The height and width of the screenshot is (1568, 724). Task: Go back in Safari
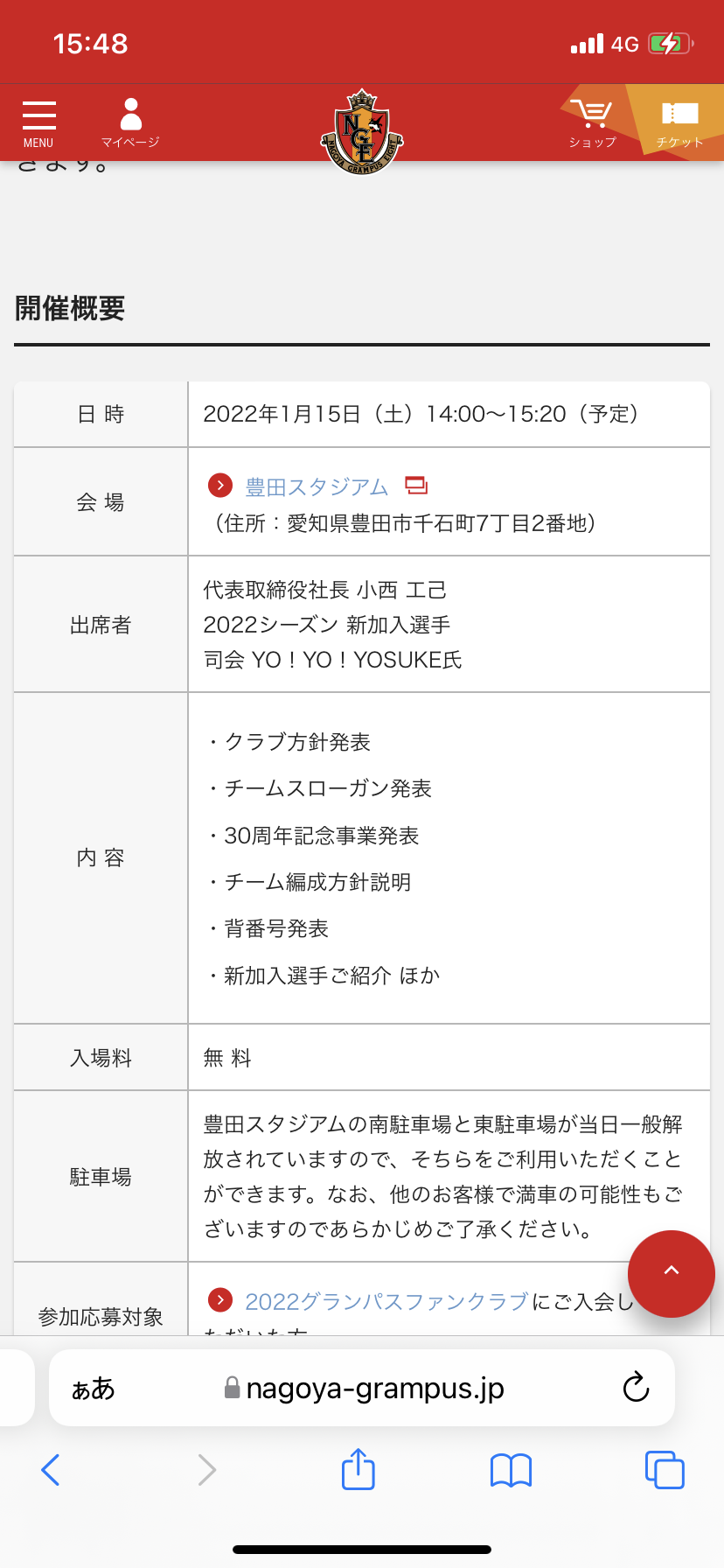[x=51, y=1470]
